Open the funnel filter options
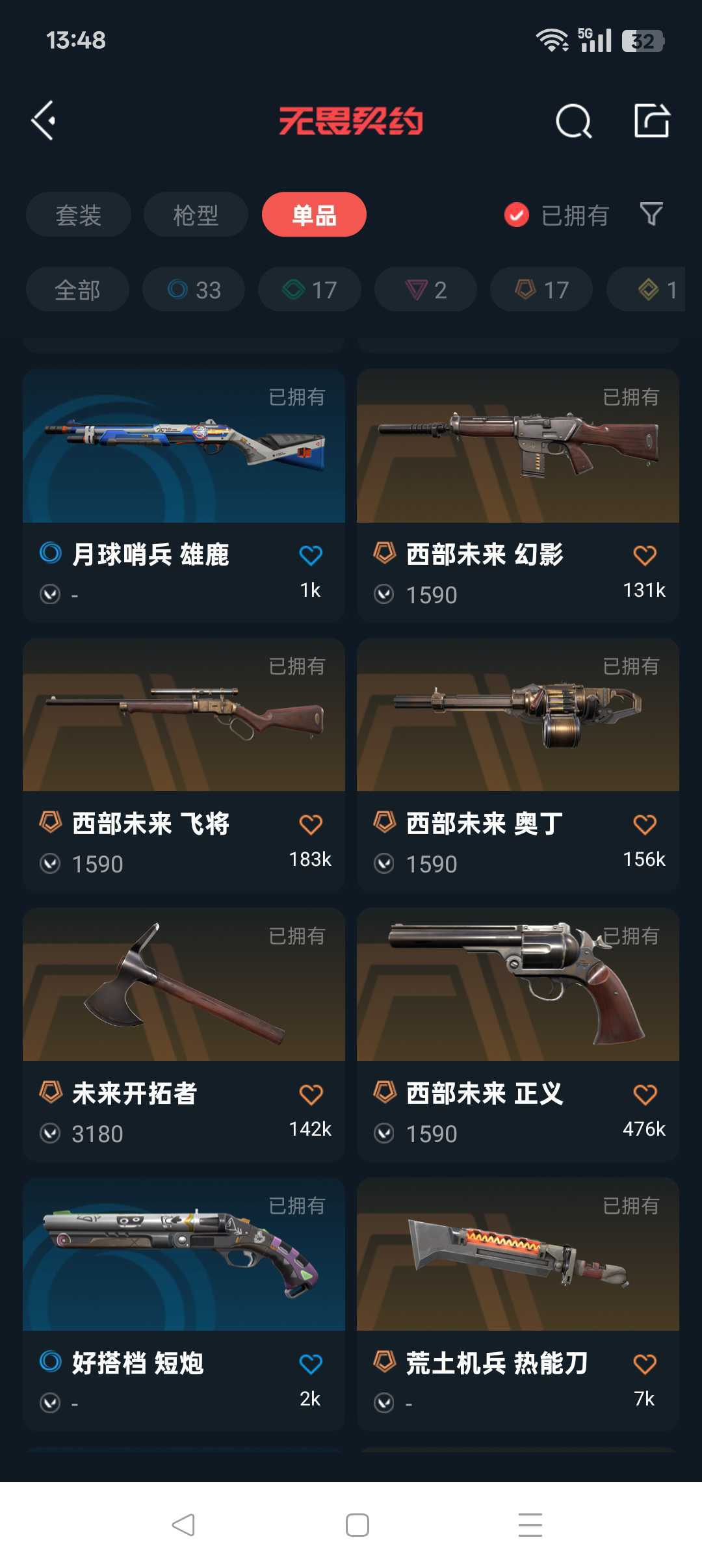This screenshot has height=1568, width=702. point(651,214)
